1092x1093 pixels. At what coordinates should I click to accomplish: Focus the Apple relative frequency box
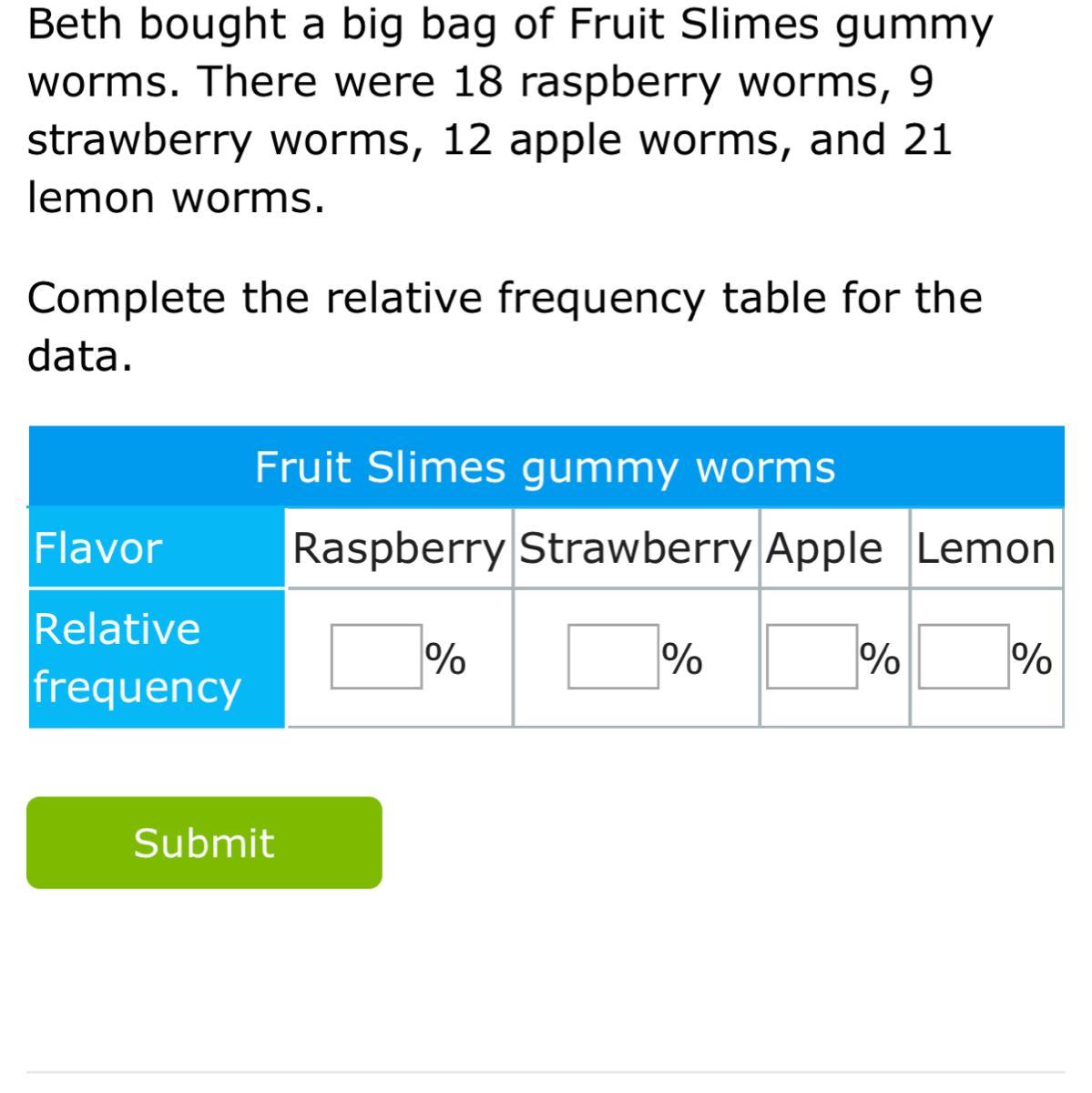811,656
